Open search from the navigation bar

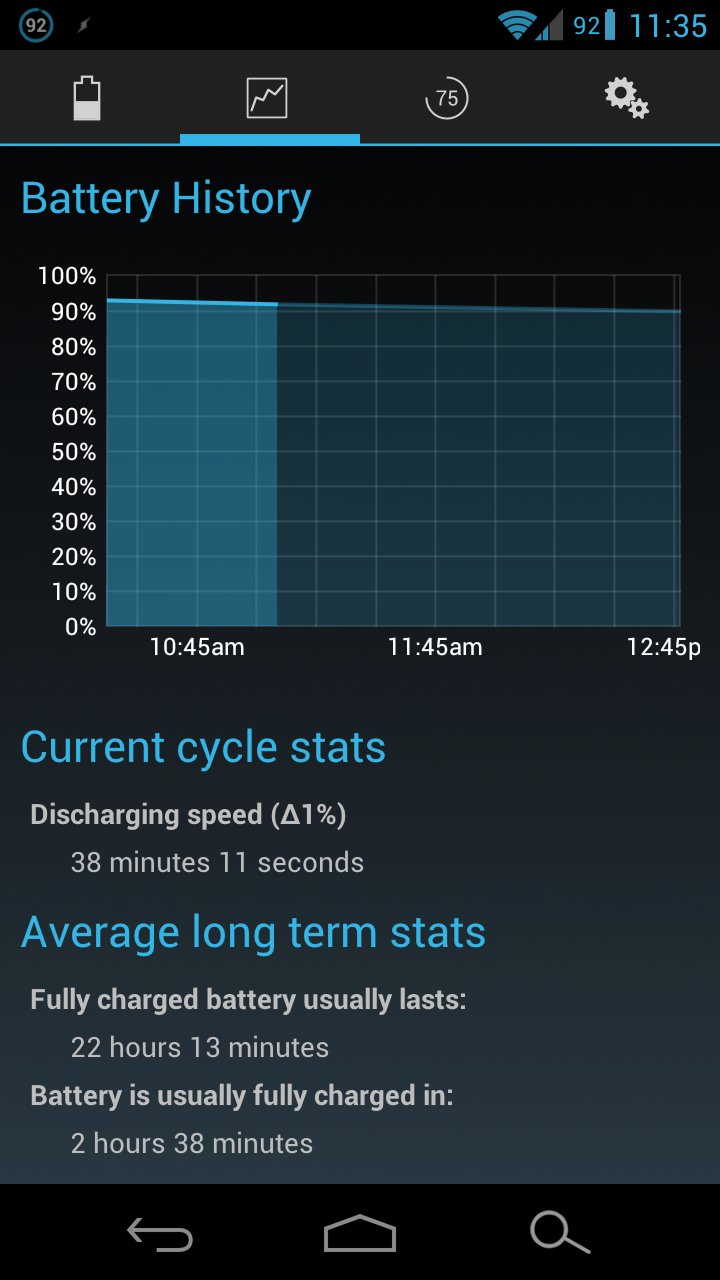click(558, 1234)
